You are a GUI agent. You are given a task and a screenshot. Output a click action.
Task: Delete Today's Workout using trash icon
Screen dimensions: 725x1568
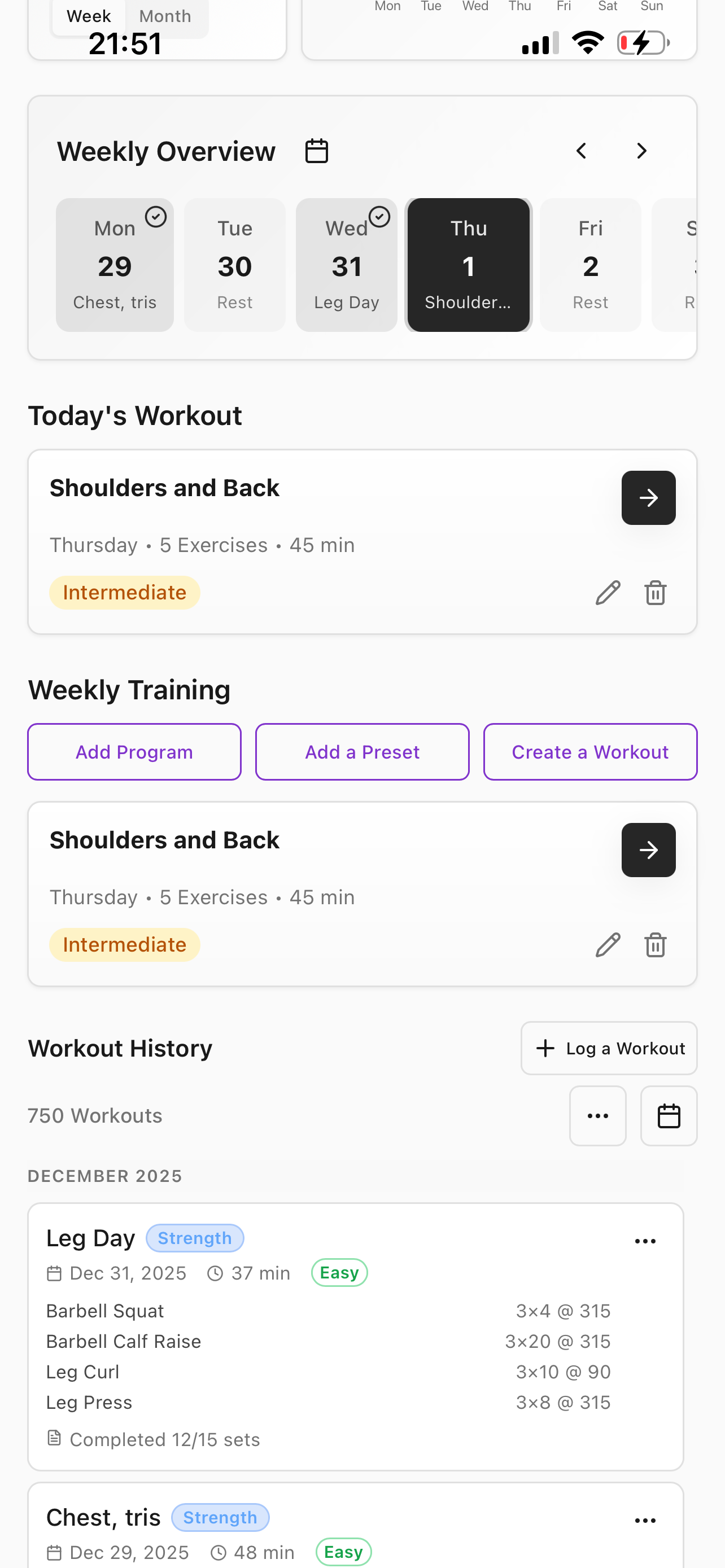click(655, 591)
